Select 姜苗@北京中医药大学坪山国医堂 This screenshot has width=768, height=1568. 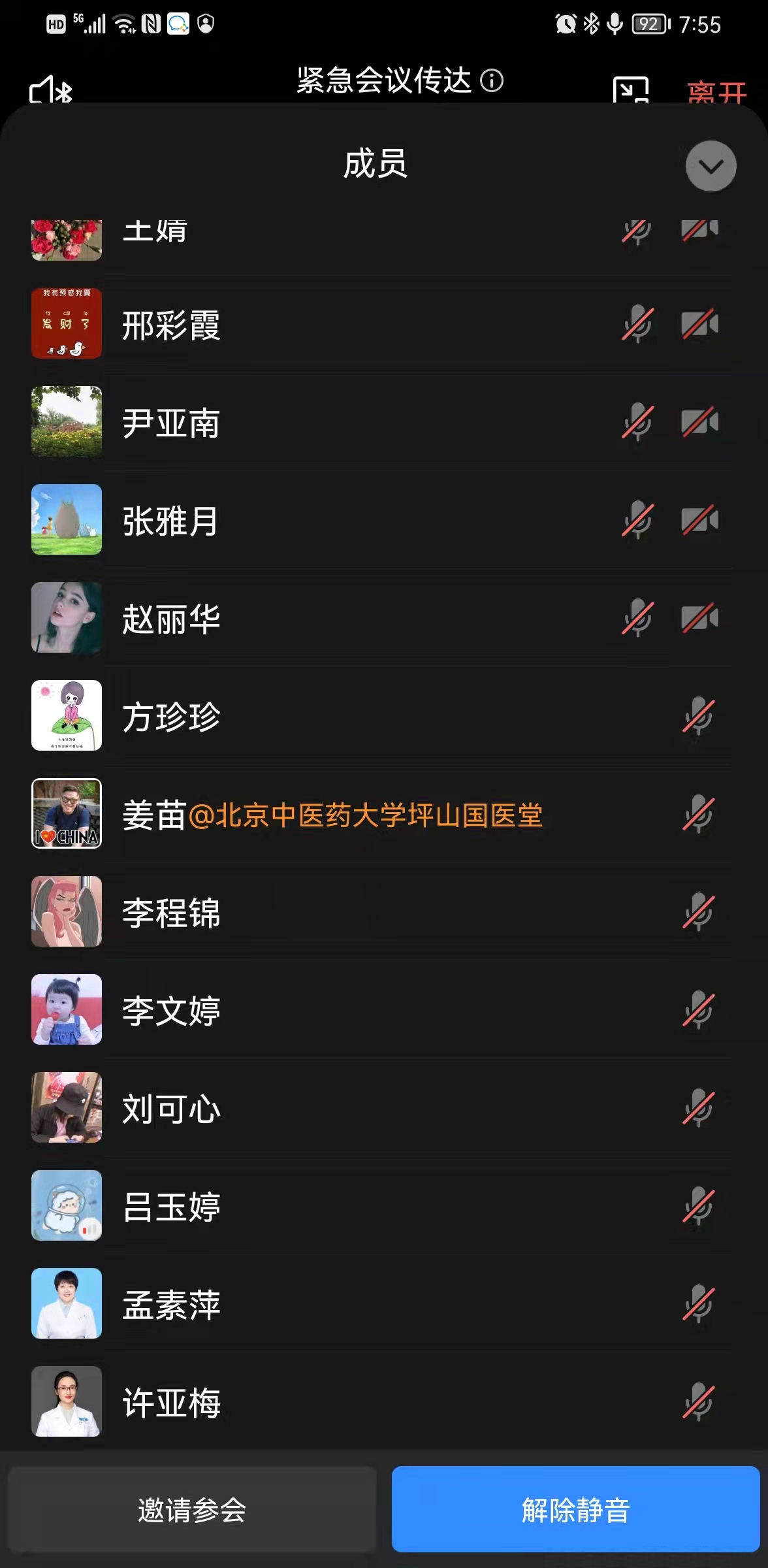tap(332, 815)
